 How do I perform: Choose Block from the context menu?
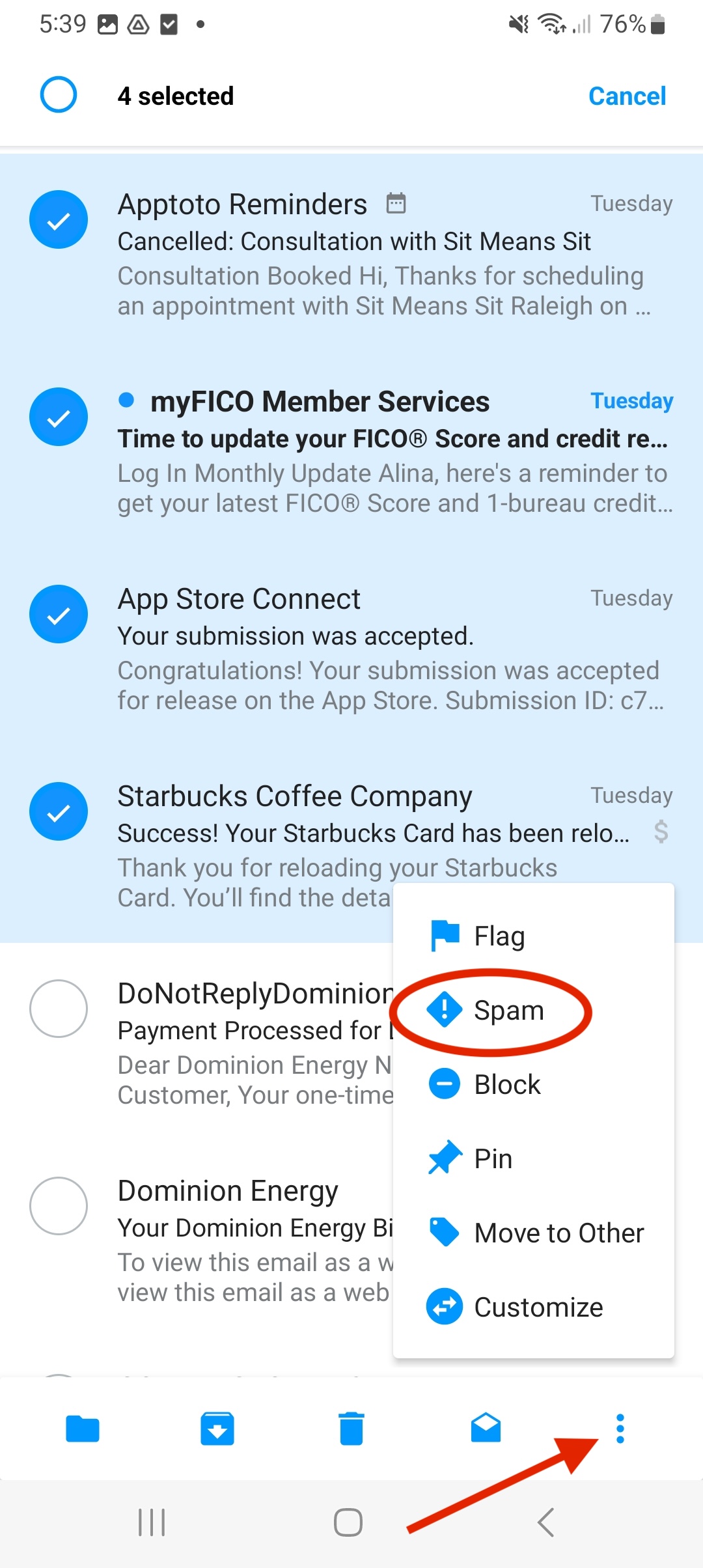[507, 1084]
